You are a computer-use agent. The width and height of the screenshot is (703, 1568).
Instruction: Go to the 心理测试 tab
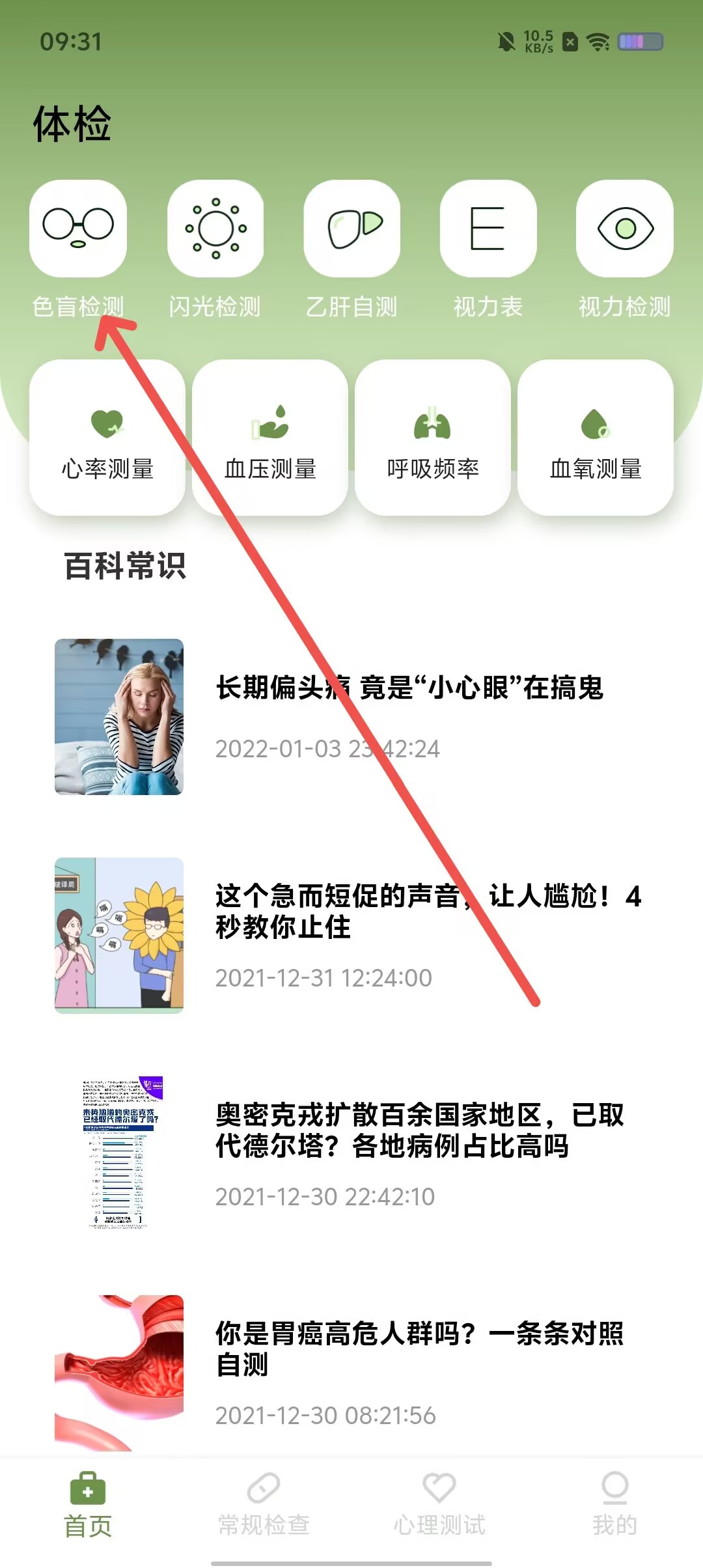click(439, 1505)
